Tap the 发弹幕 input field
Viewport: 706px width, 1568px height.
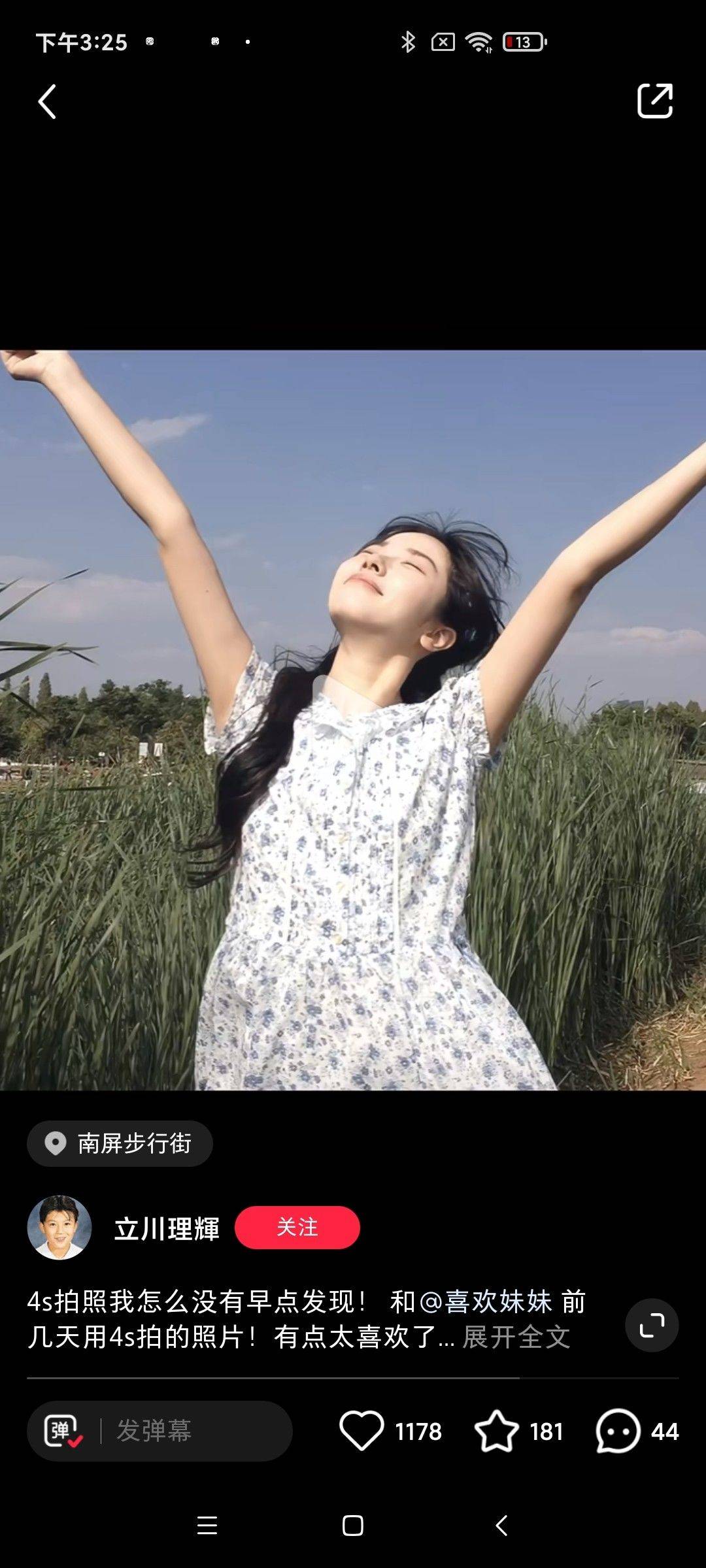click(190, 1431)
